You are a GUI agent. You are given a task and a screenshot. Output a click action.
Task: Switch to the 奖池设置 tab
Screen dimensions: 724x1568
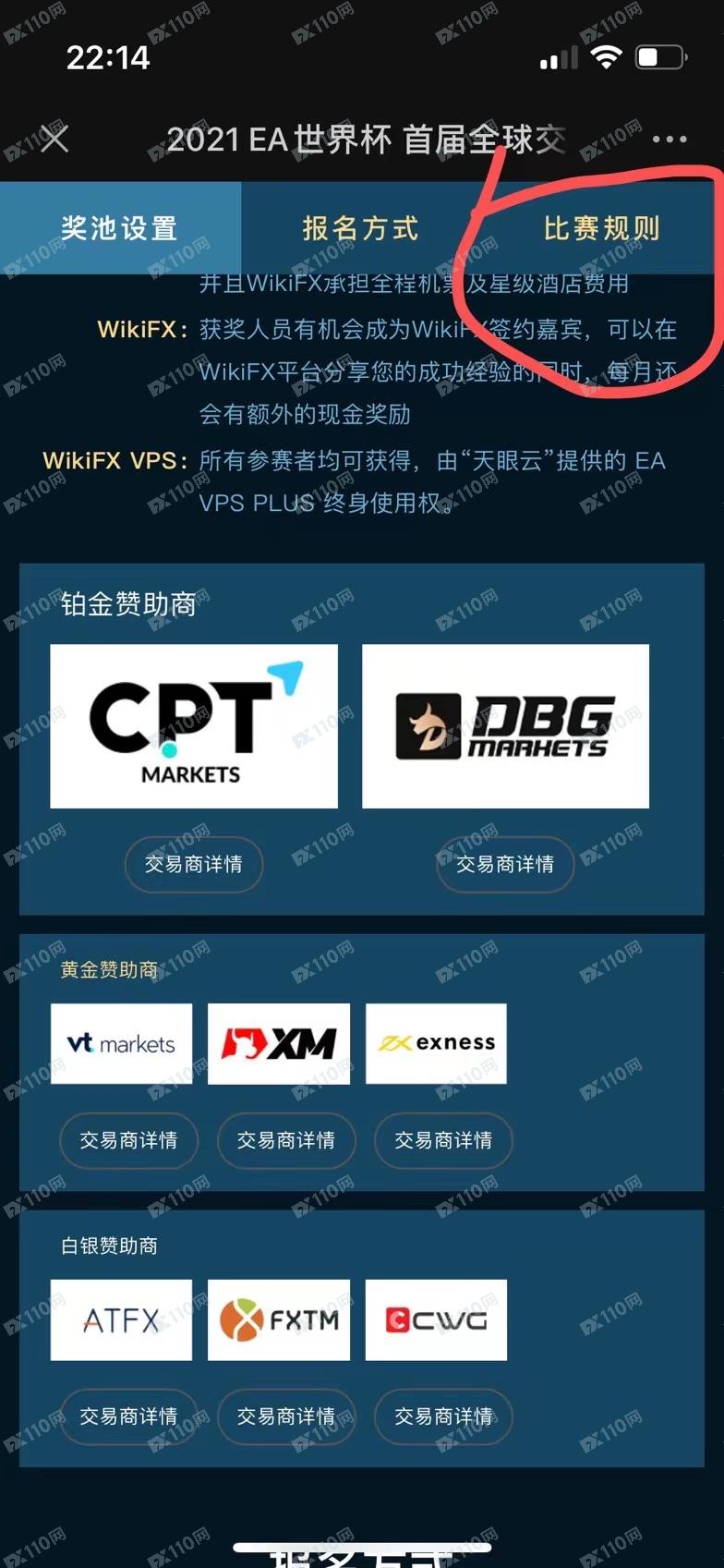(x=119, y=228)
